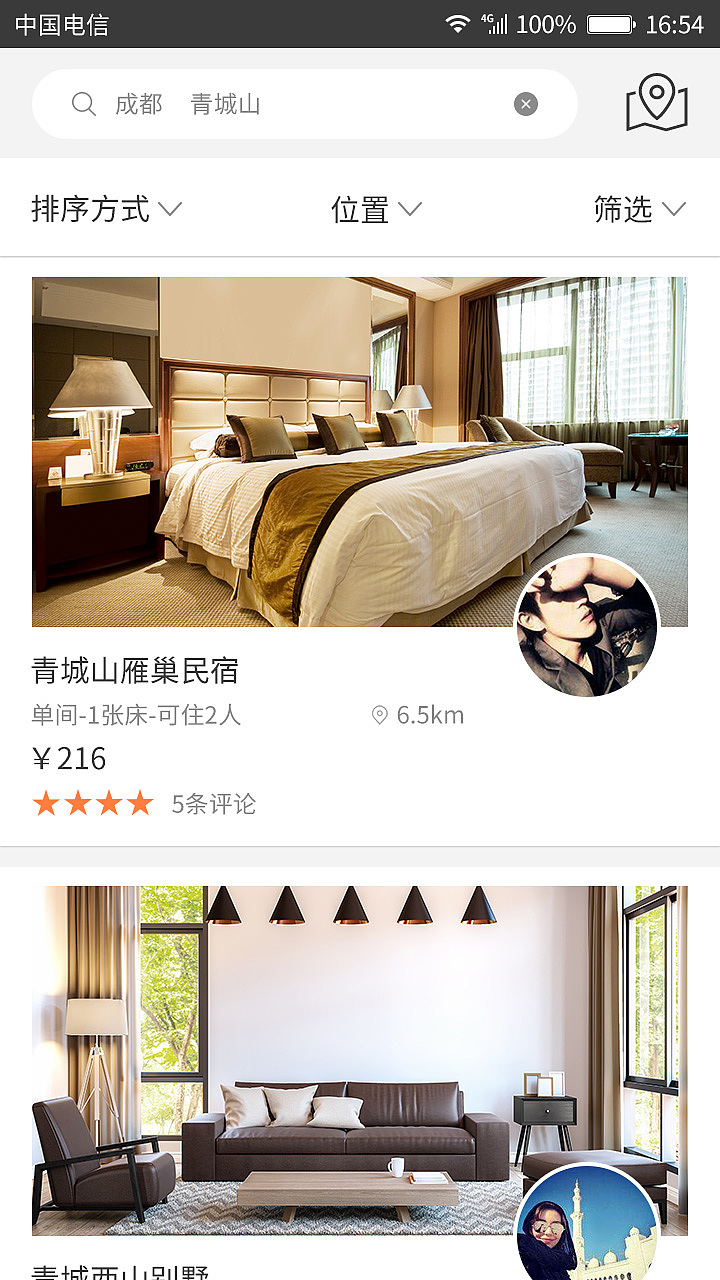Open the 5条评论 reviews link

pos(213,803)
